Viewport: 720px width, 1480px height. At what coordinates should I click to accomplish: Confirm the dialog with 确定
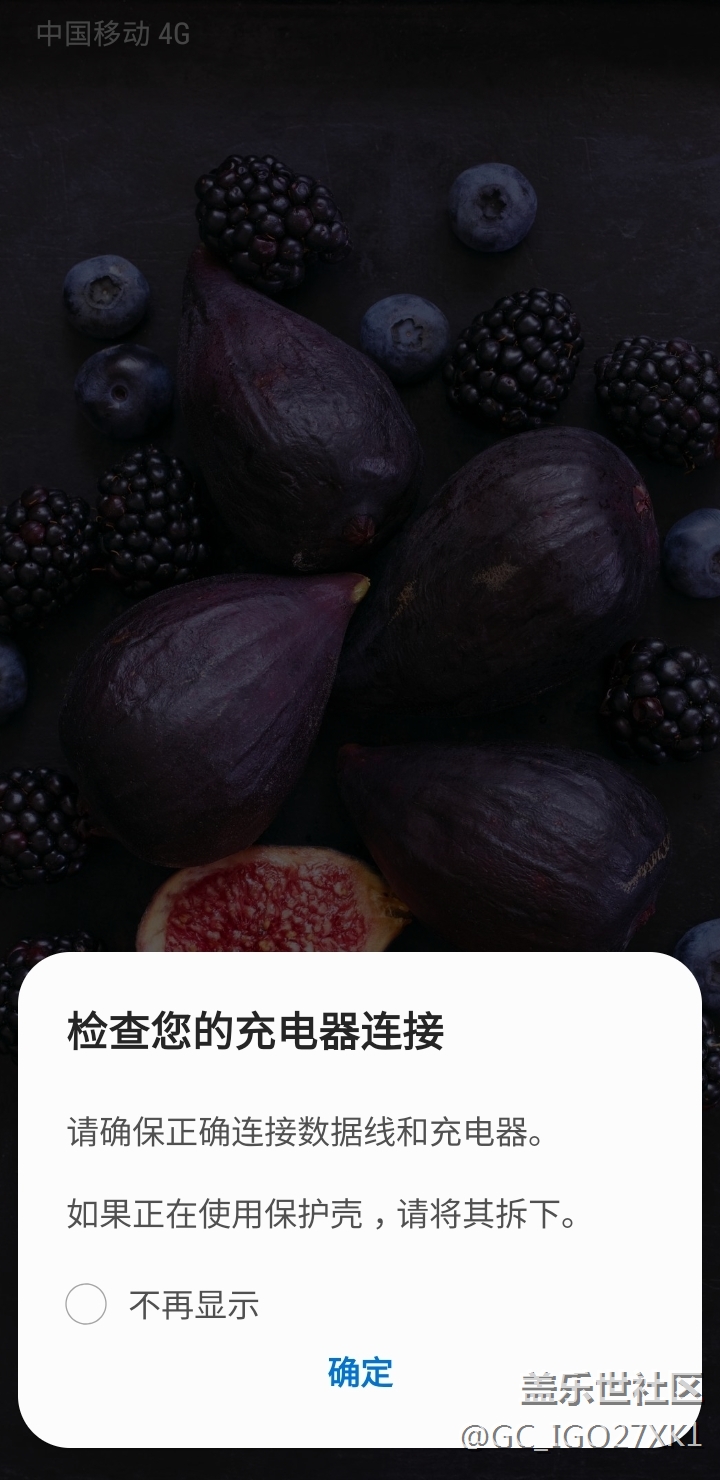pos(360,1372)
